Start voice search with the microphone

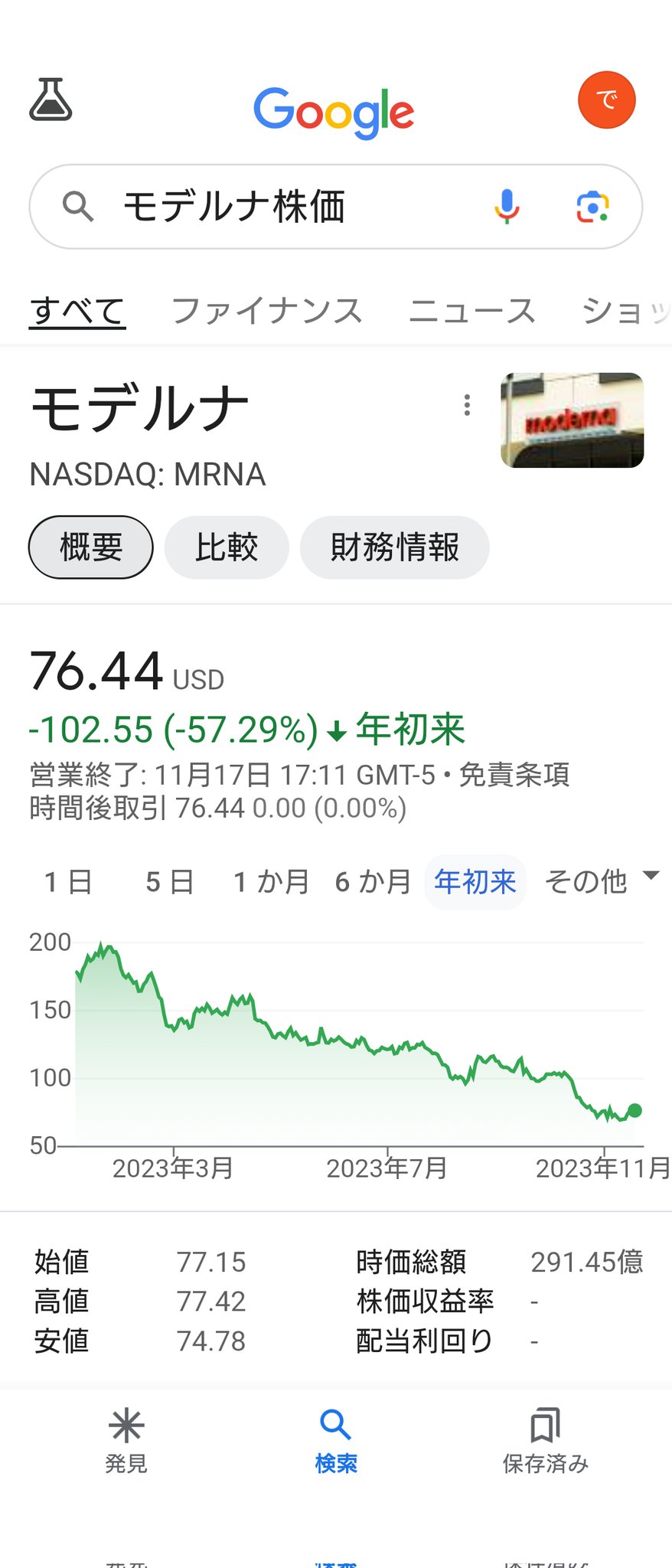pyautogui.click(x=507, y=207)
